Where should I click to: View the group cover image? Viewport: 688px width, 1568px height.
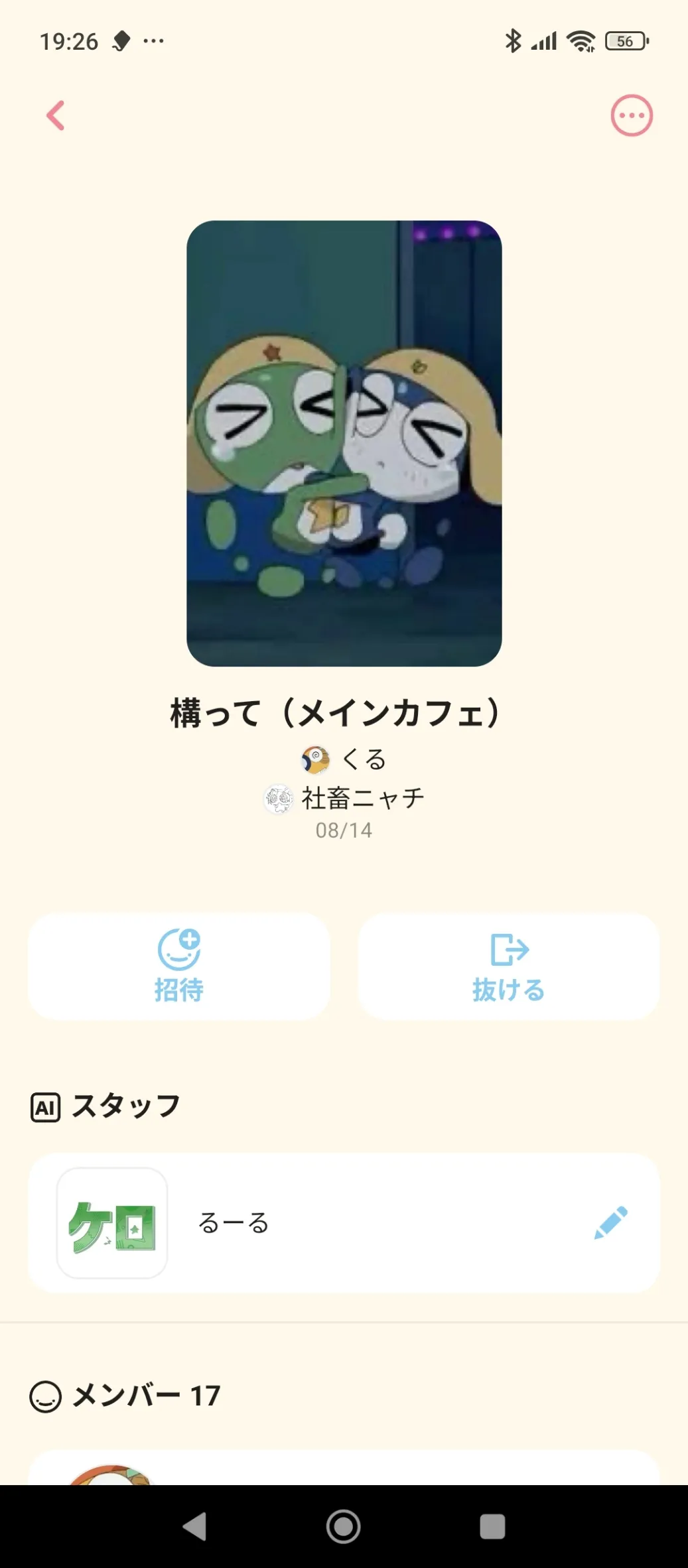tap(344, 443)
